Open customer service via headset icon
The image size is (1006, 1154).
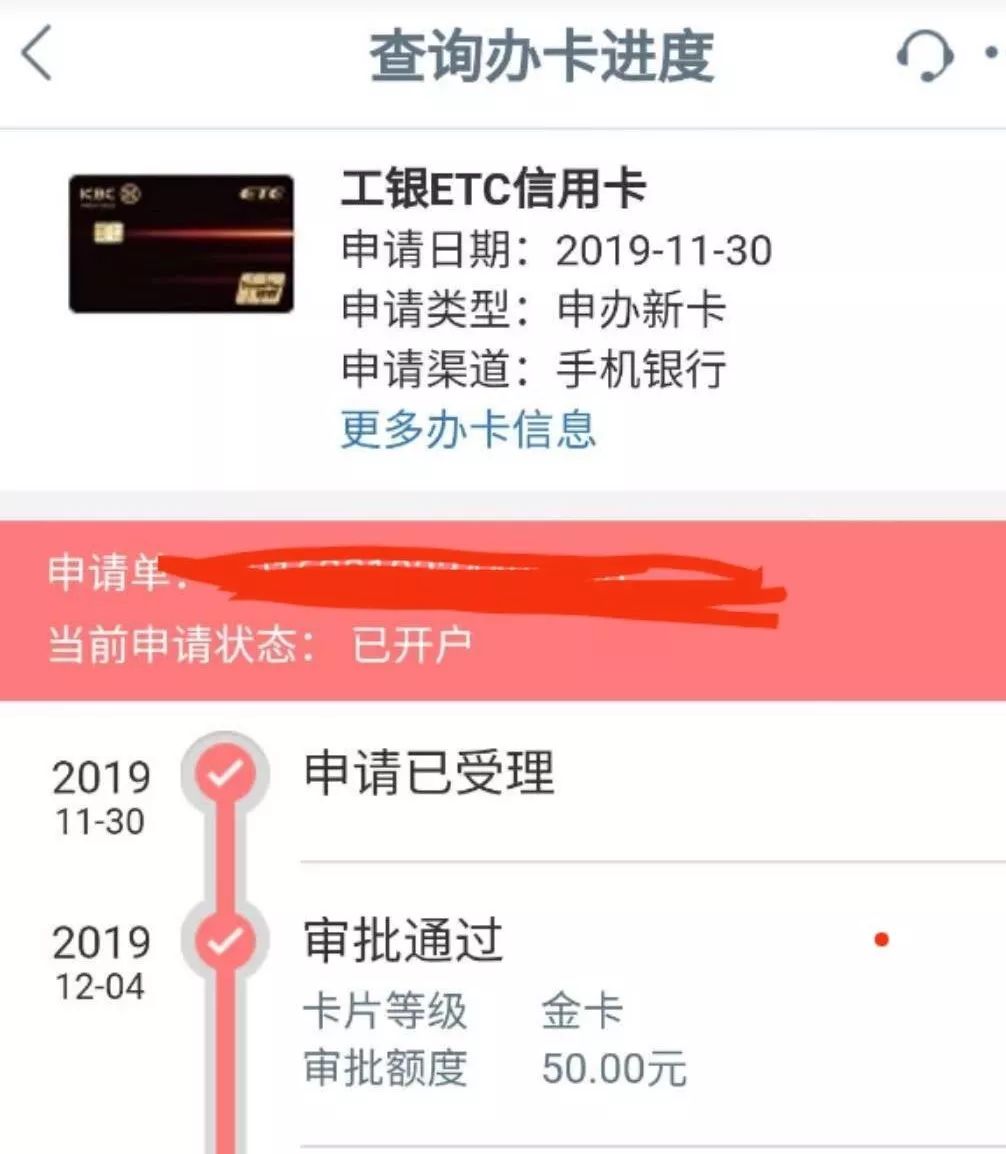tap(925, 57)
